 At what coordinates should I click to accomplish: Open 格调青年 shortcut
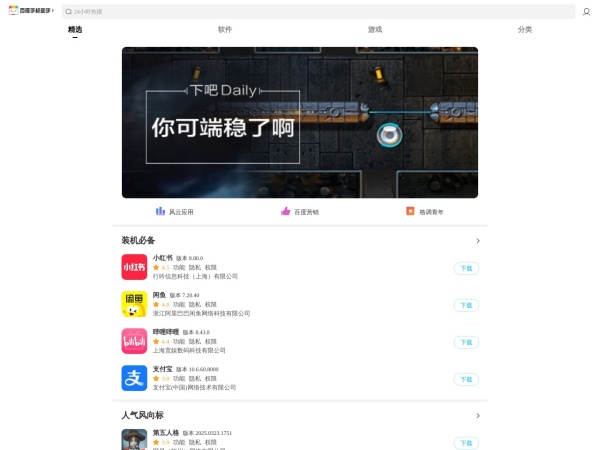point(425,212)
